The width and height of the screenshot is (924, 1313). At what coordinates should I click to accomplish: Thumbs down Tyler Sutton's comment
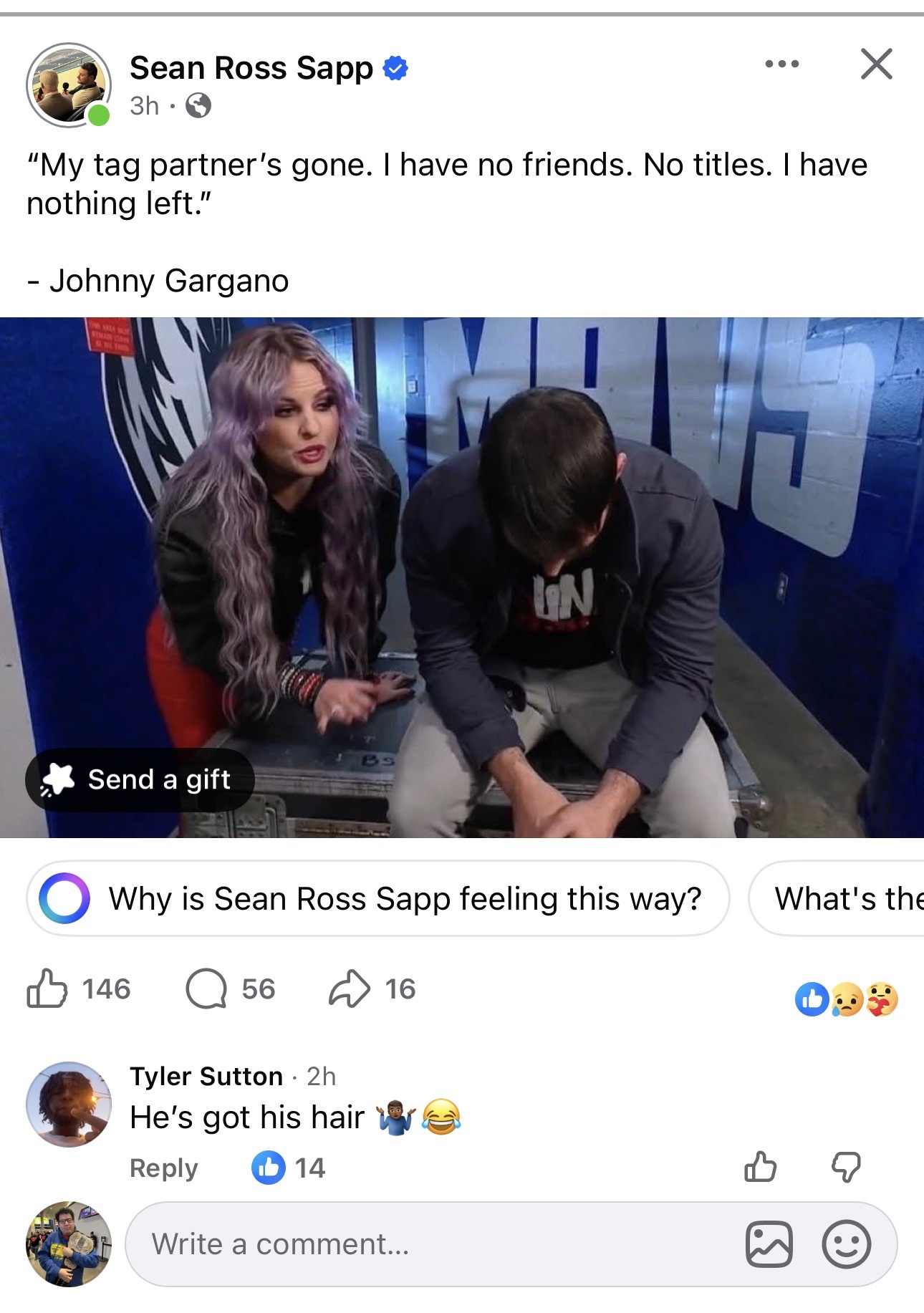(x=846, y=1167)
